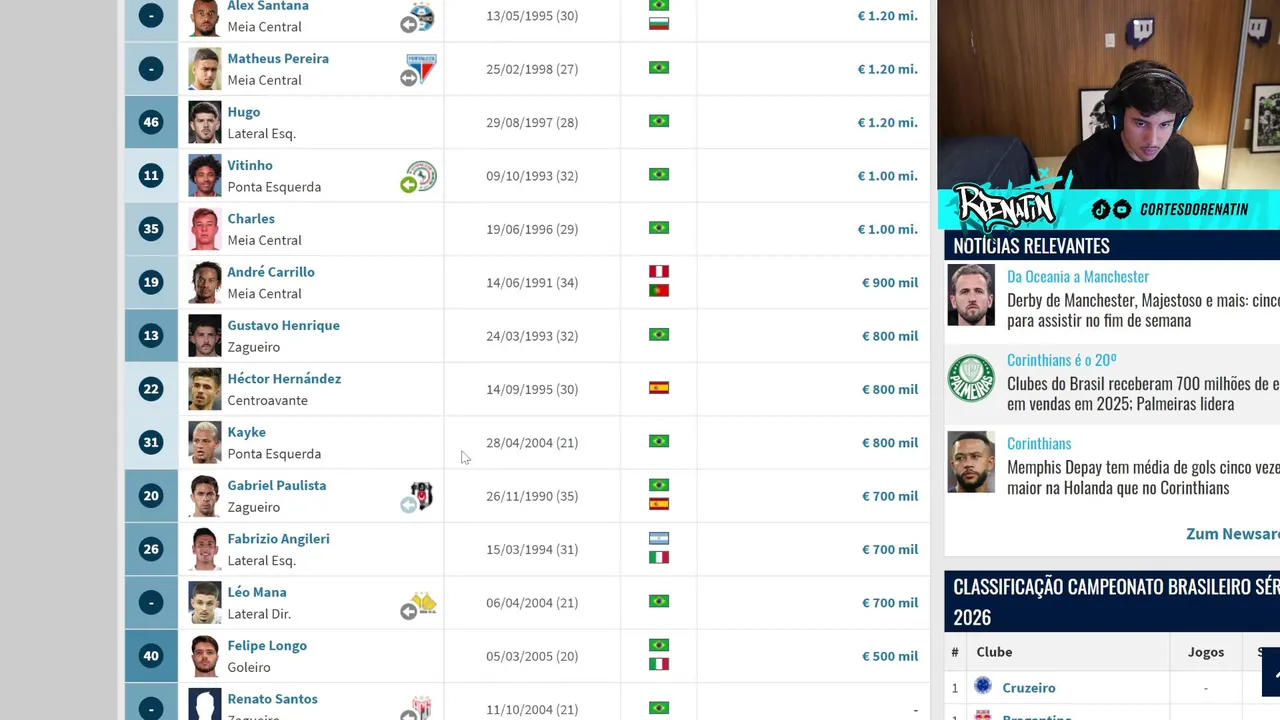
Task: Open André Carrillo's profile
Action: [271, 272]
